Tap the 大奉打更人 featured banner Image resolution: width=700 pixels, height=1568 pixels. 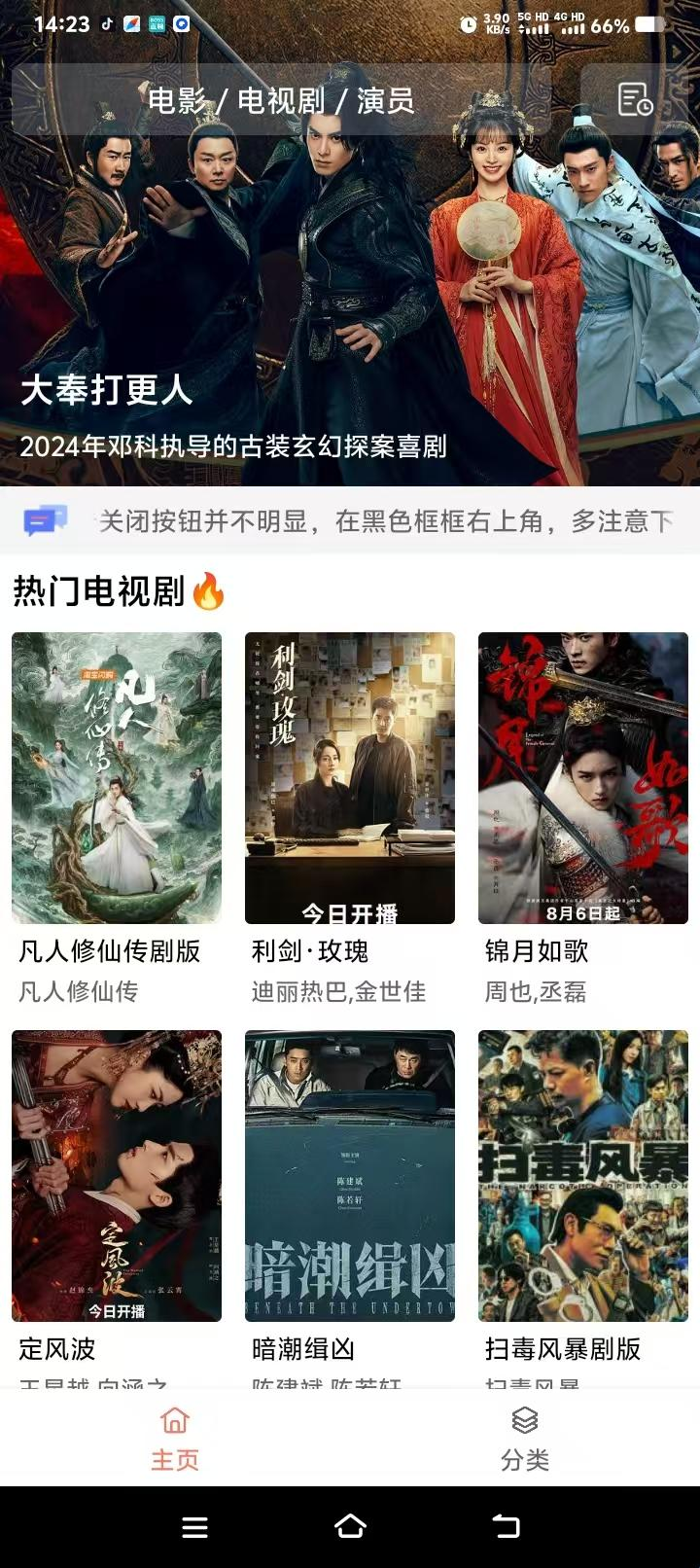(x=350, y=292)
